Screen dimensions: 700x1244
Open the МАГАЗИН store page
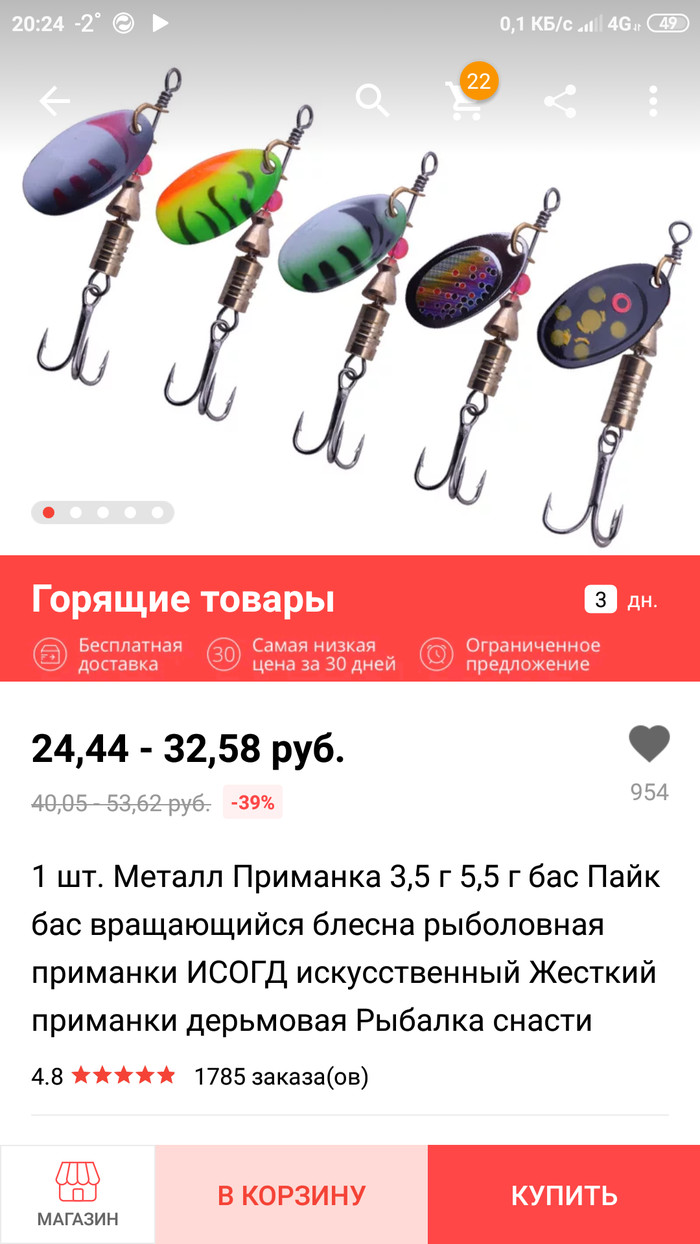point(78,1194)
